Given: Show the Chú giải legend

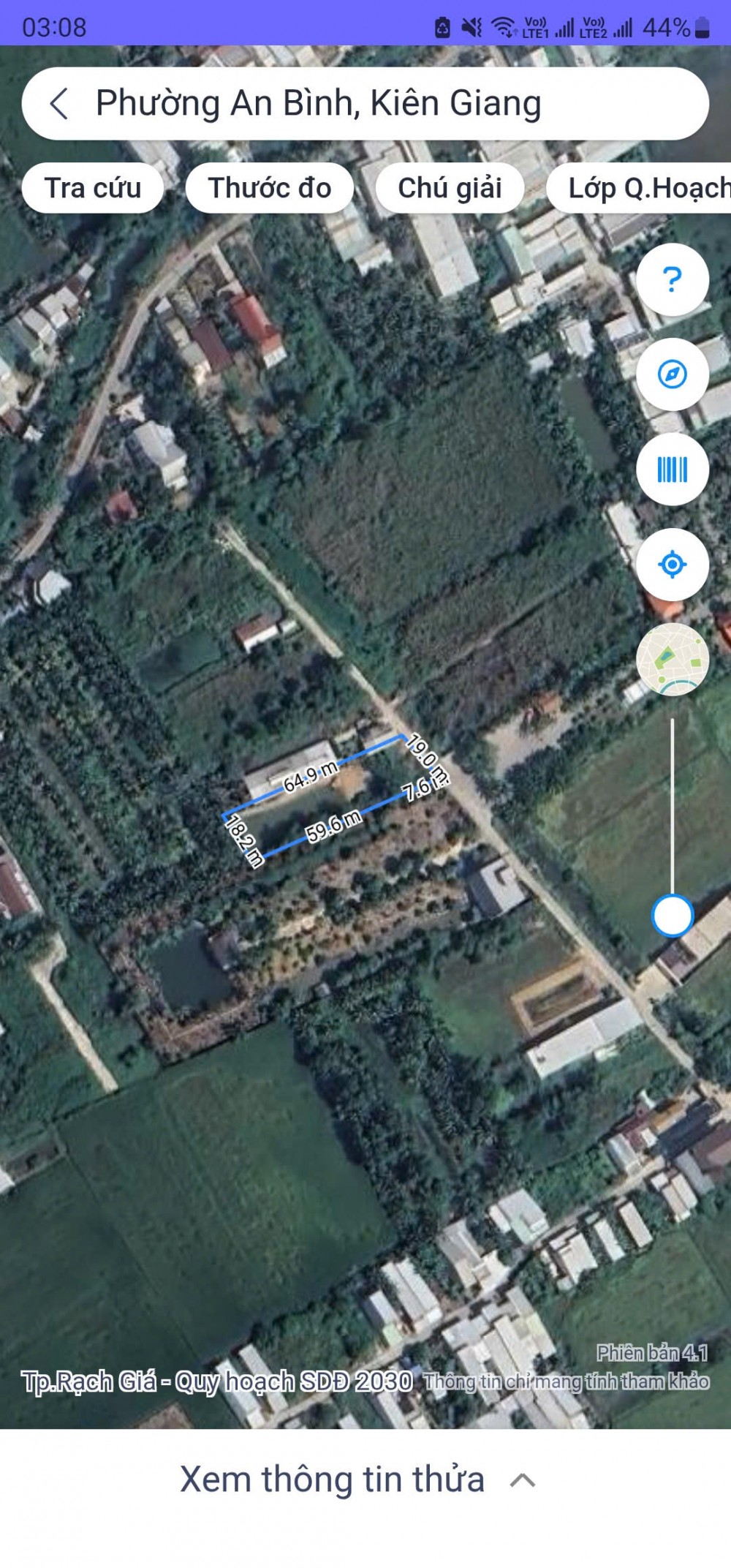Looking at the screenshot, I should point(450,188).
